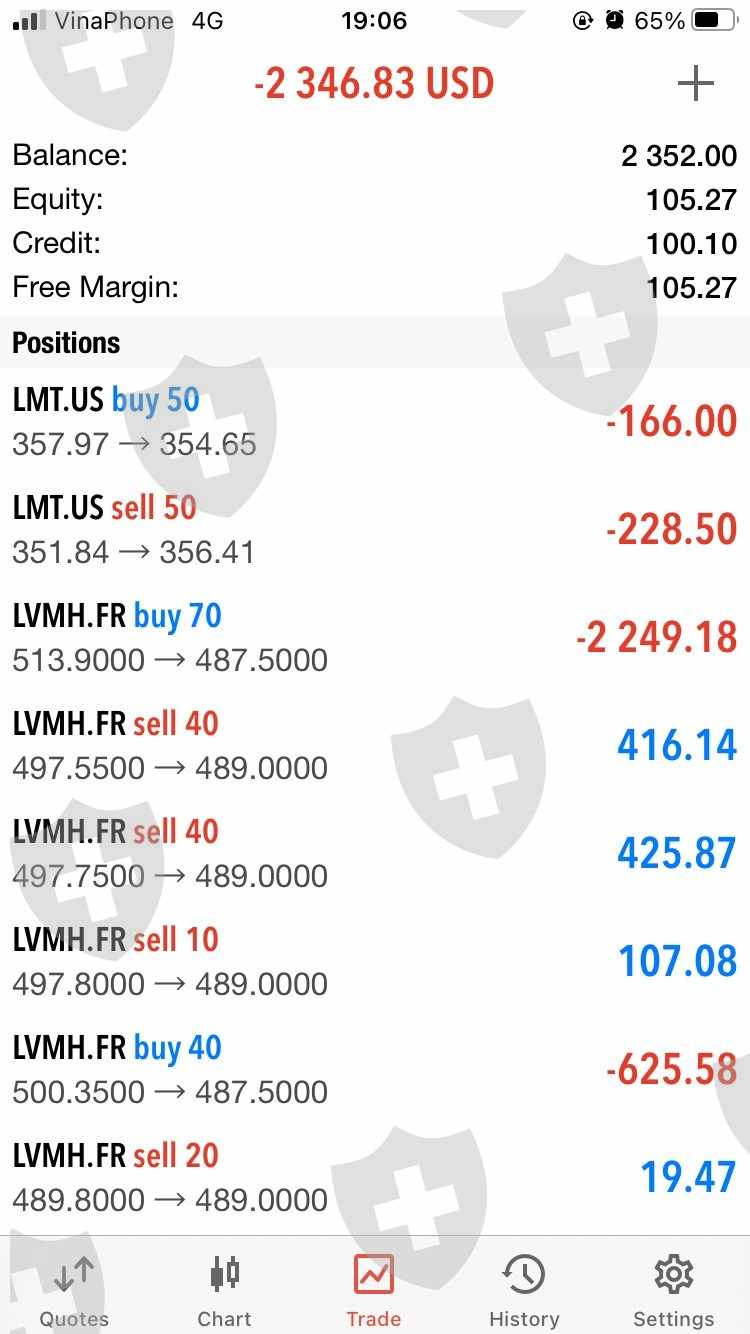Select the Trade tab

tap(374, 1289)
